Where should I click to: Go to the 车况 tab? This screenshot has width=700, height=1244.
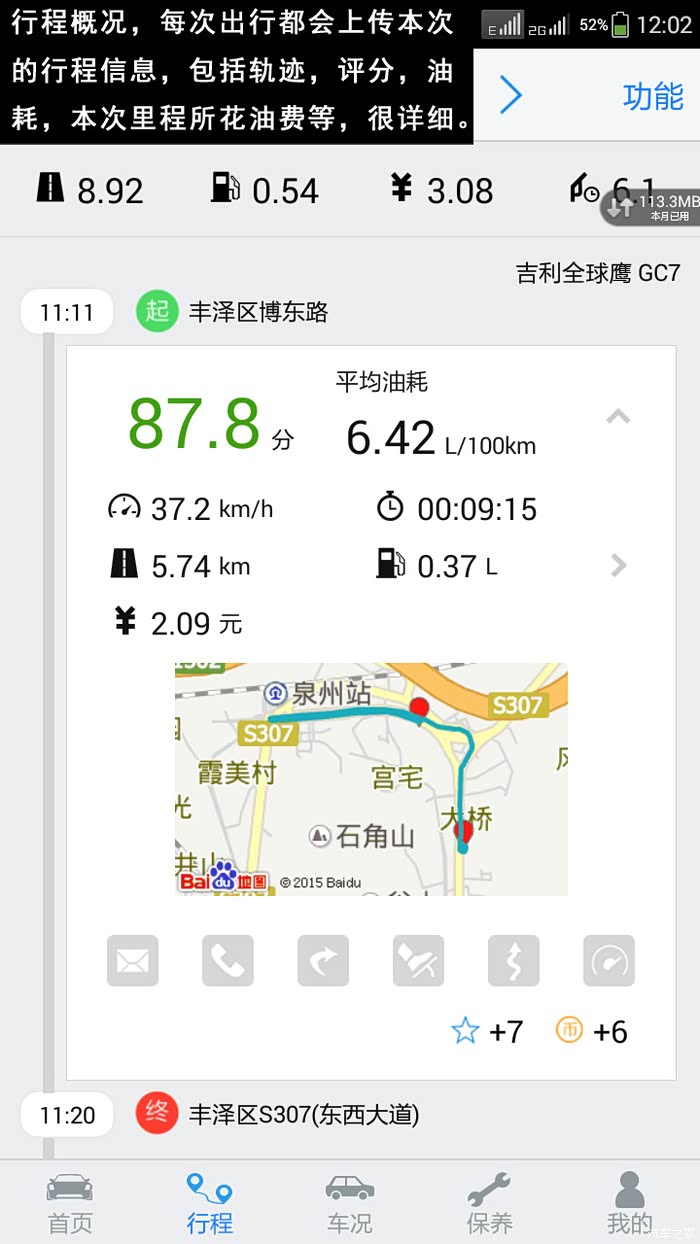pos(350,1203)
